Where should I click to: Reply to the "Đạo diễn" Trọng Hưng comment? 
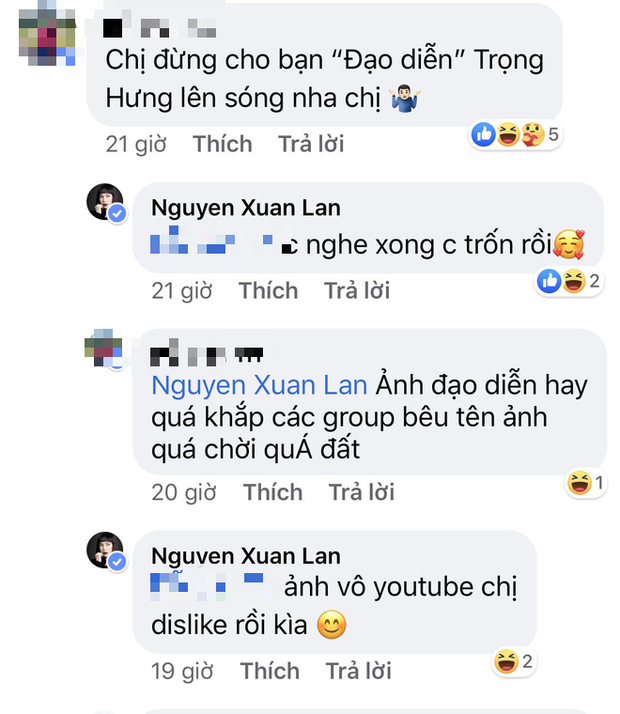pos(311,144)
